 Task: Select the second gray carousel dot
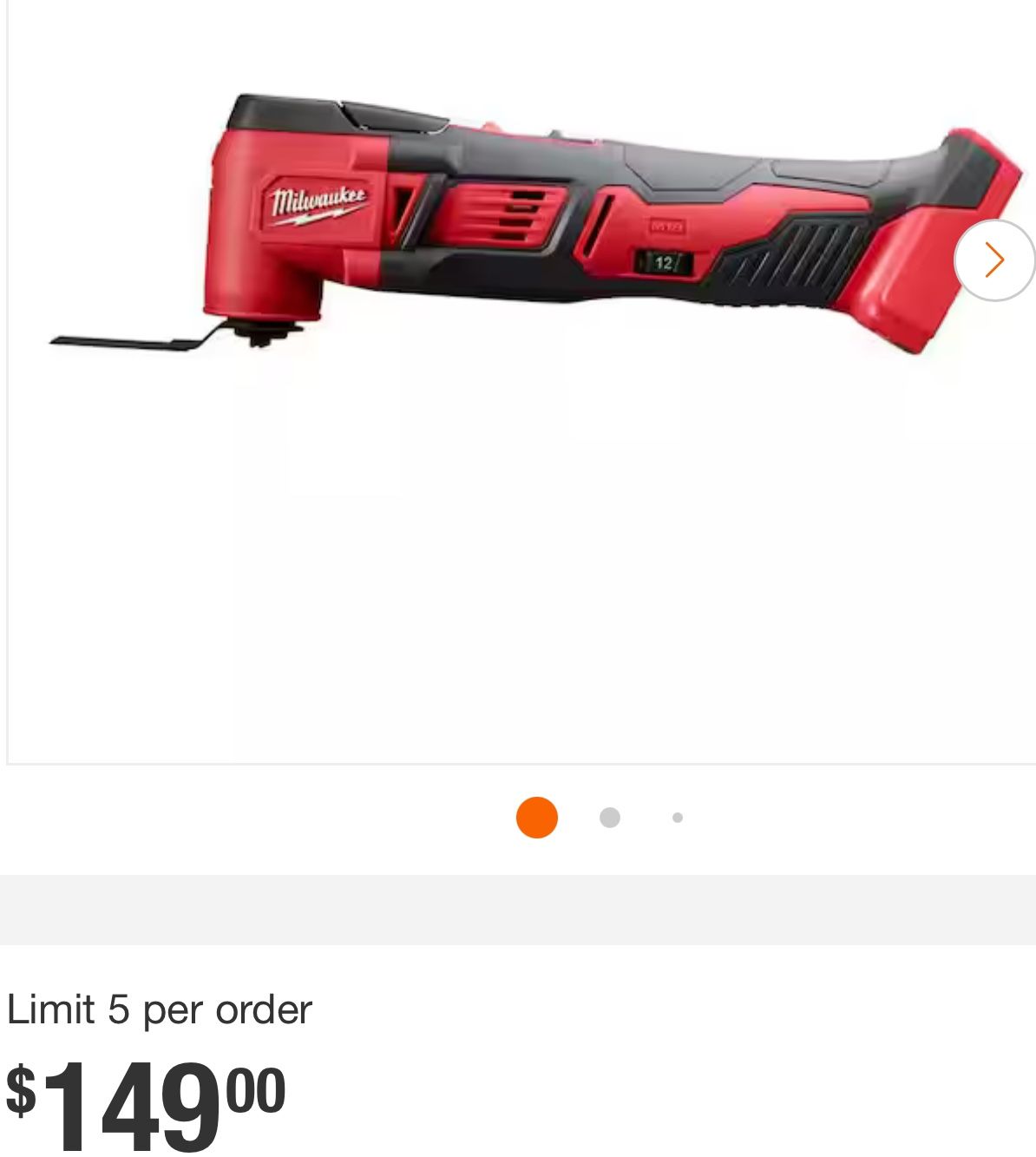608,817
